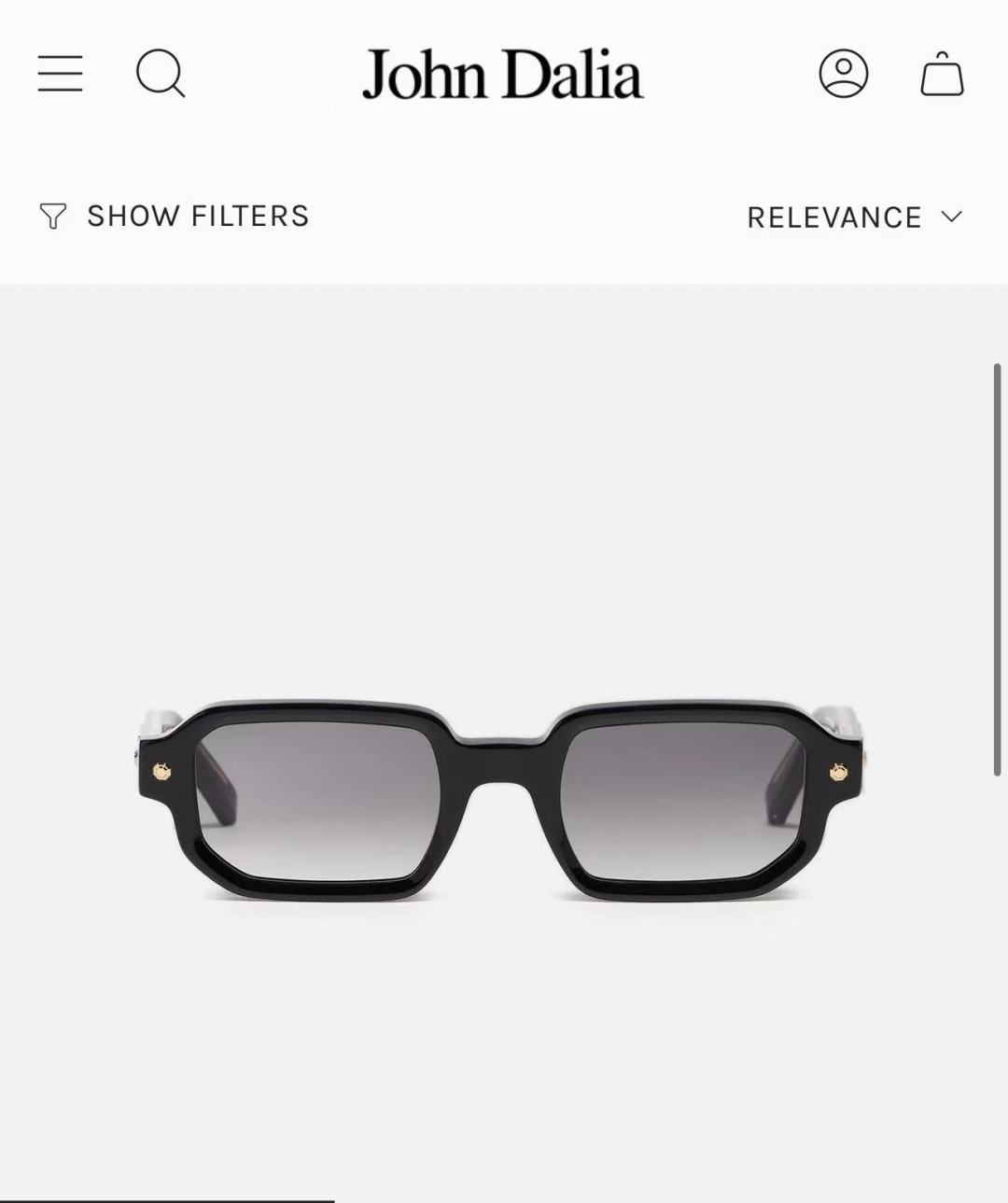Open the hamburger navigation menu

click(x=61, y=74)
